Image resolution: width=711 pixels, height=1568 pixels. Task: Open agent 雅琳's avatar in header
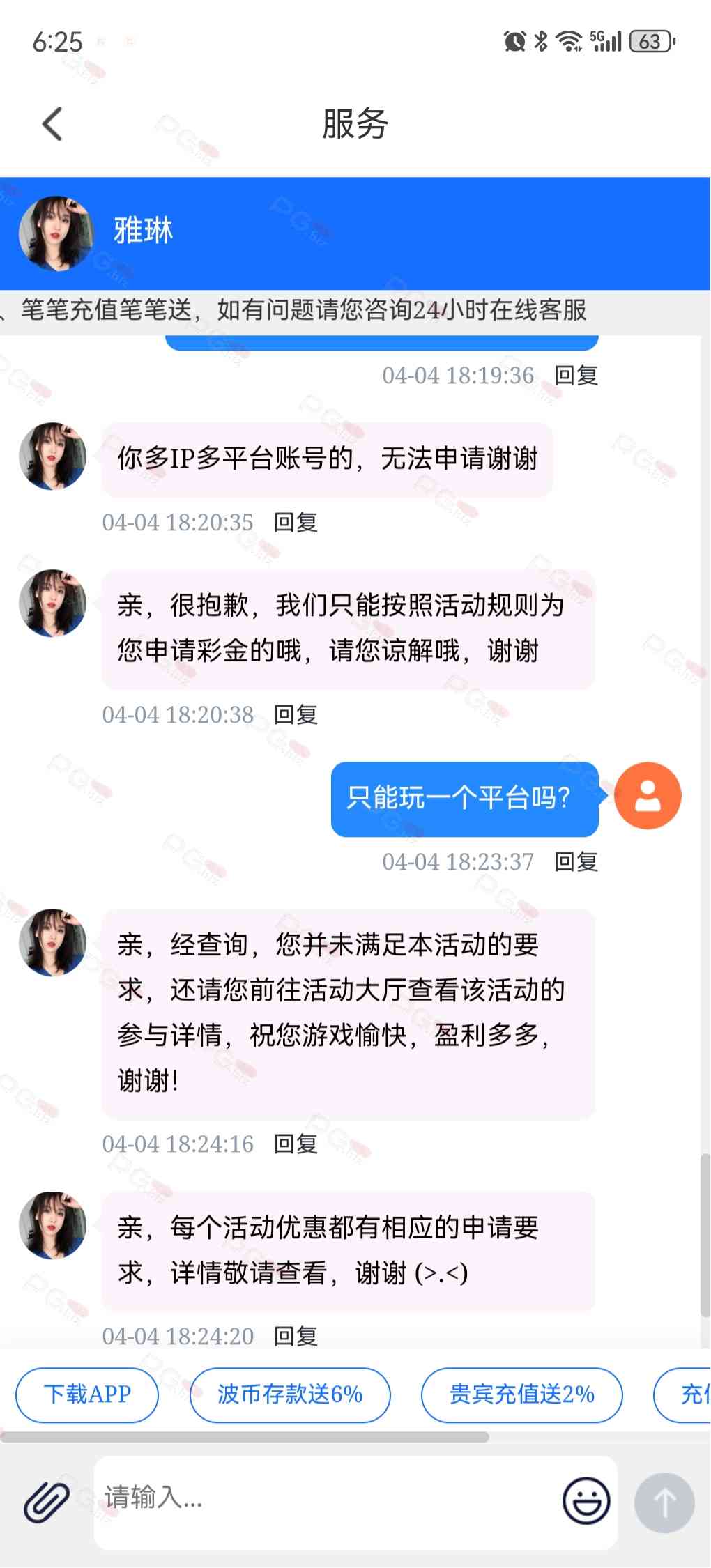[x=56, y=233]
